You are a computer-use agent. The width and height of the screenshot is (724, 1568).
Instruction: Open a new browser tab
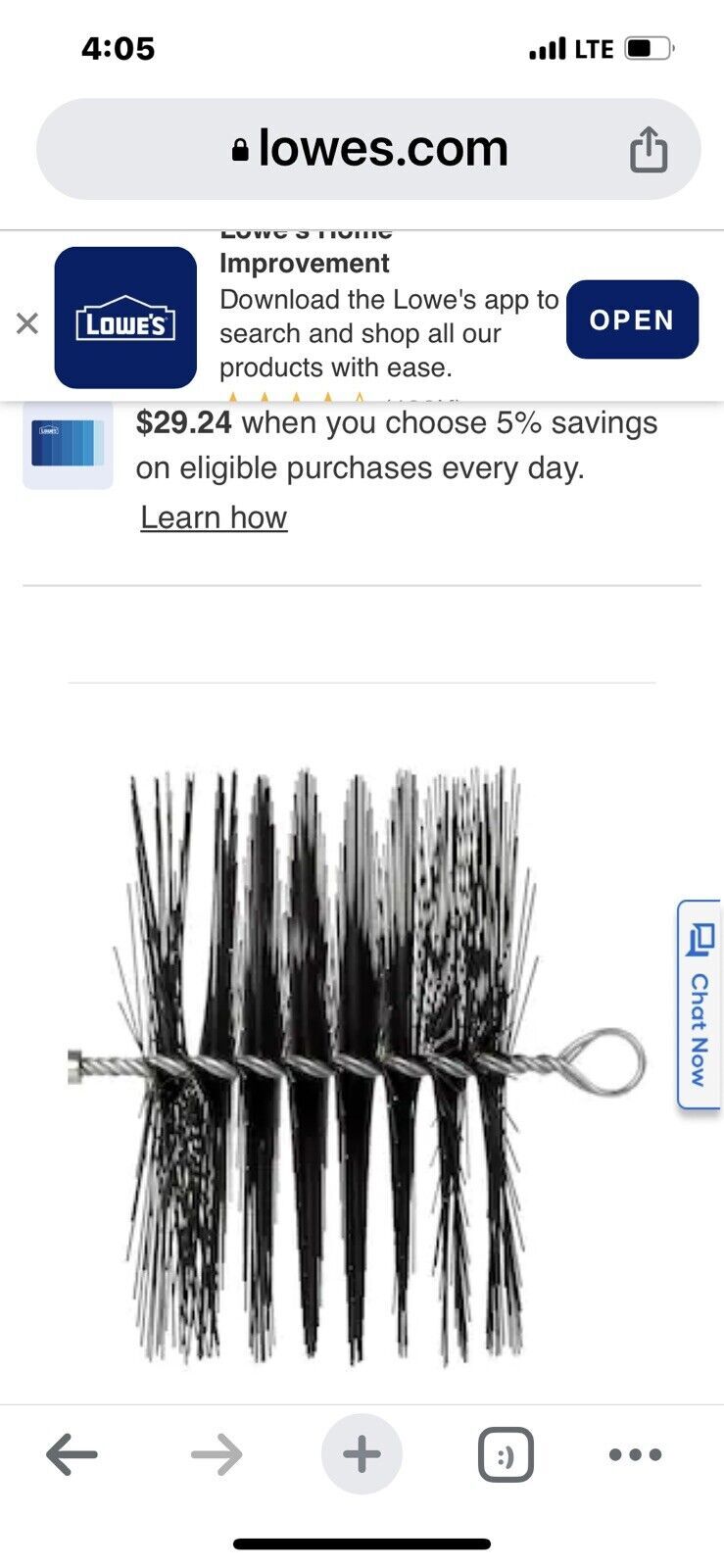click(362, 1454)
